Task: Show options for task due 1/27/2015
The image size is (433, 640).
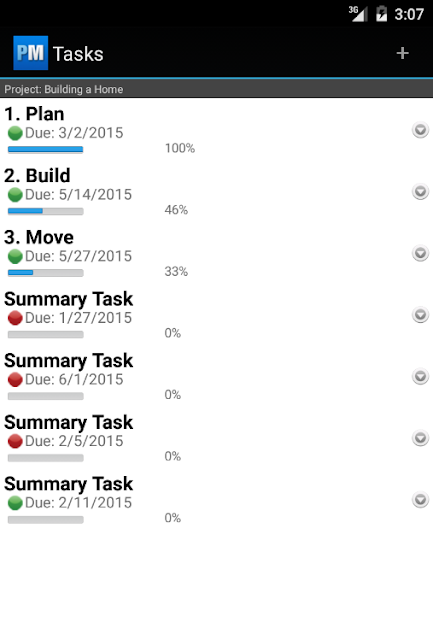Action: [420, 315]
